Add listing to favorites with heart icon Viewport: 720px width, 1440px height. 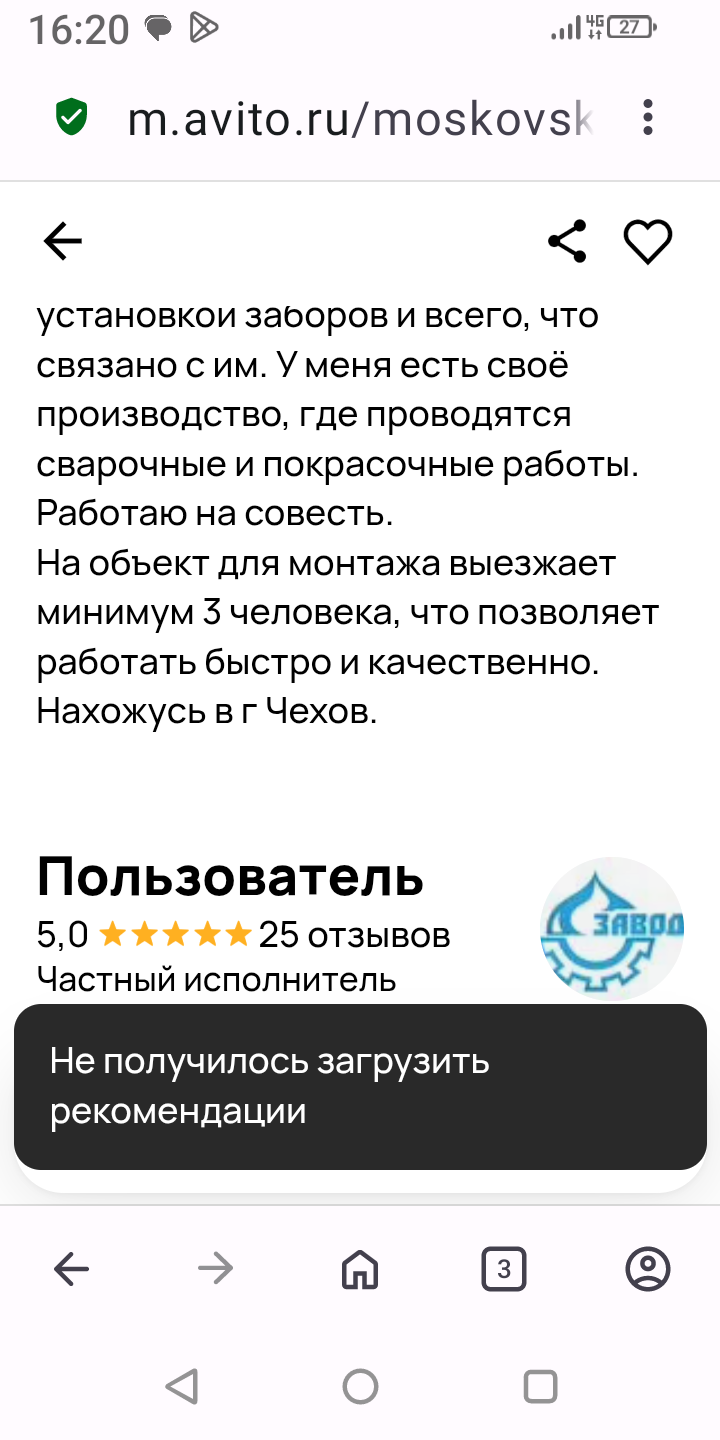pyautogui.click(x=648, y=241)
